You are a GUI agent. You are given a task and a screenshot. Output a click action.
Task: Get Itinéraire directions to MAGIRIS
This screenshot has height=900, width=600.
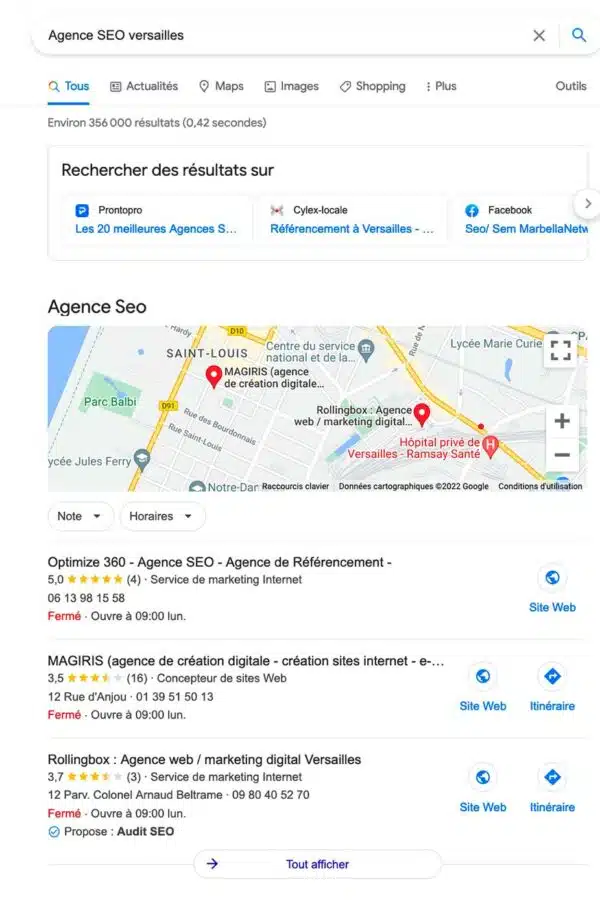coord(552,688)
